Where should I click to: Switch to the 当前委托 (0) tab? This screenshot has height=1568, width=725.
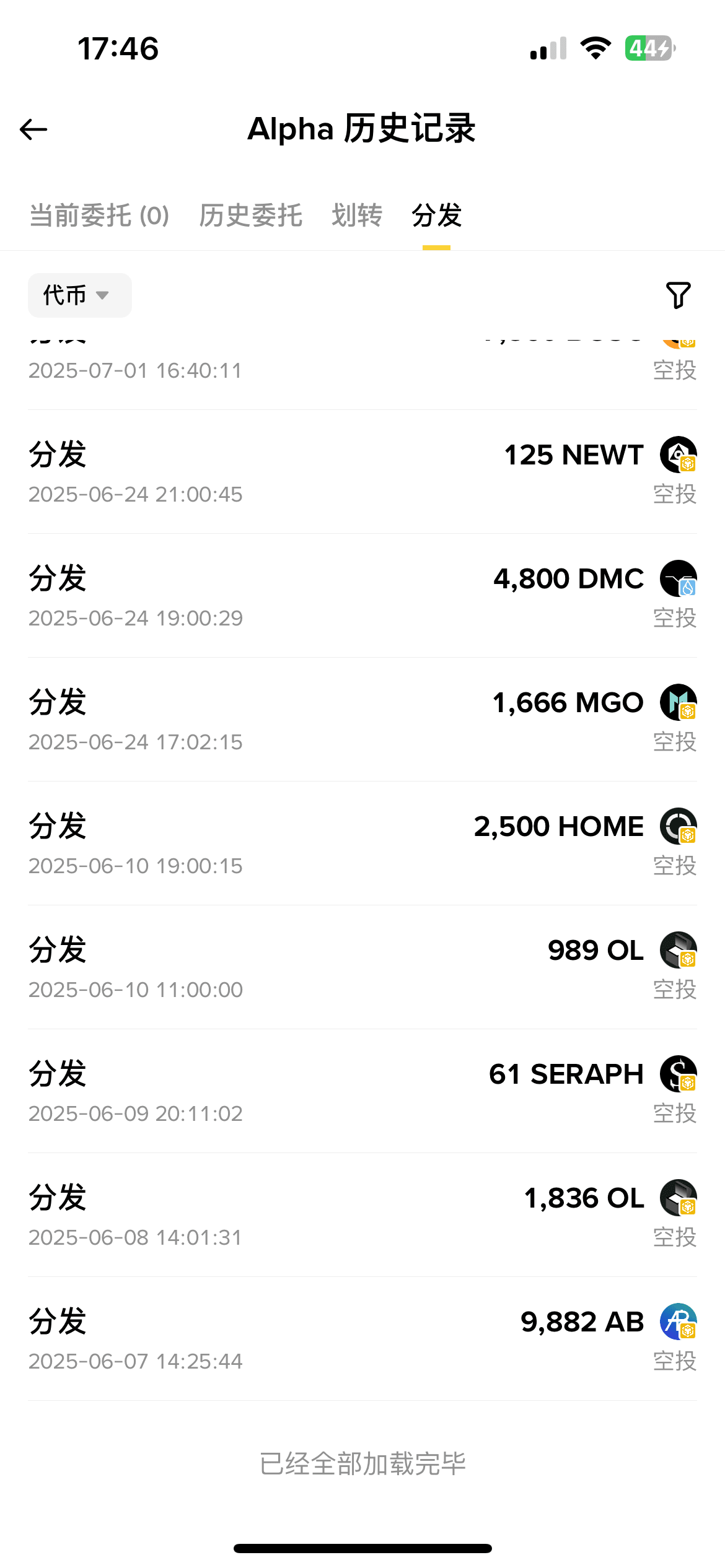coord(99,216)
